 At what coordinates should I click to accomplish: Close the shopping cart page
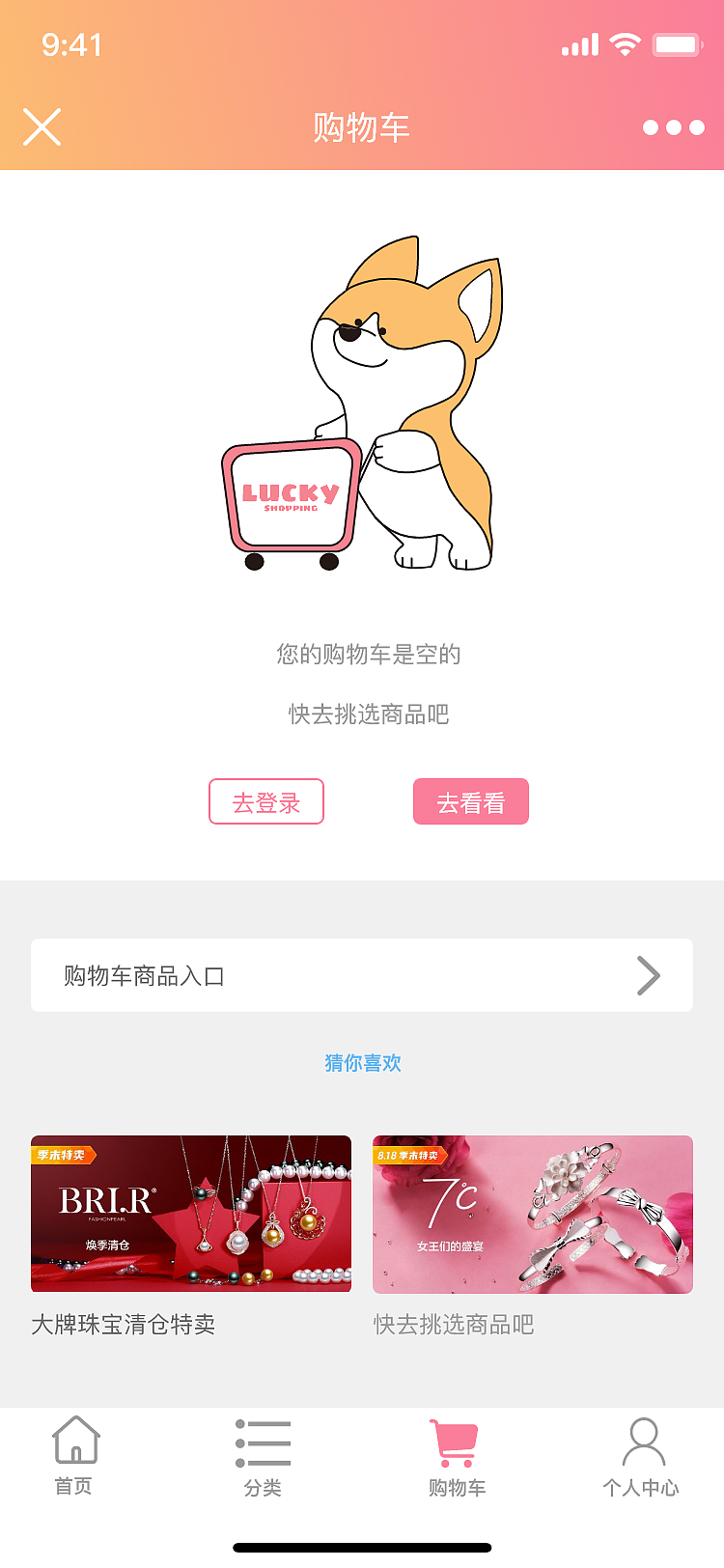click(42, 127)
